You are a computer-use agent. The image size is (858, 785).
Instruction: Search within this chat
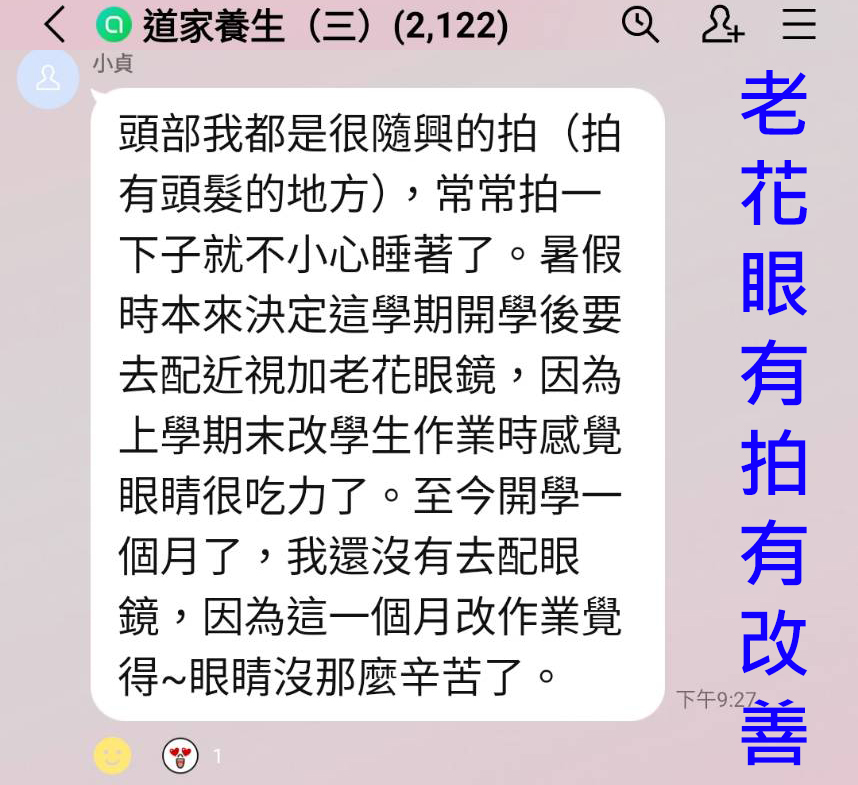(640, 24)
